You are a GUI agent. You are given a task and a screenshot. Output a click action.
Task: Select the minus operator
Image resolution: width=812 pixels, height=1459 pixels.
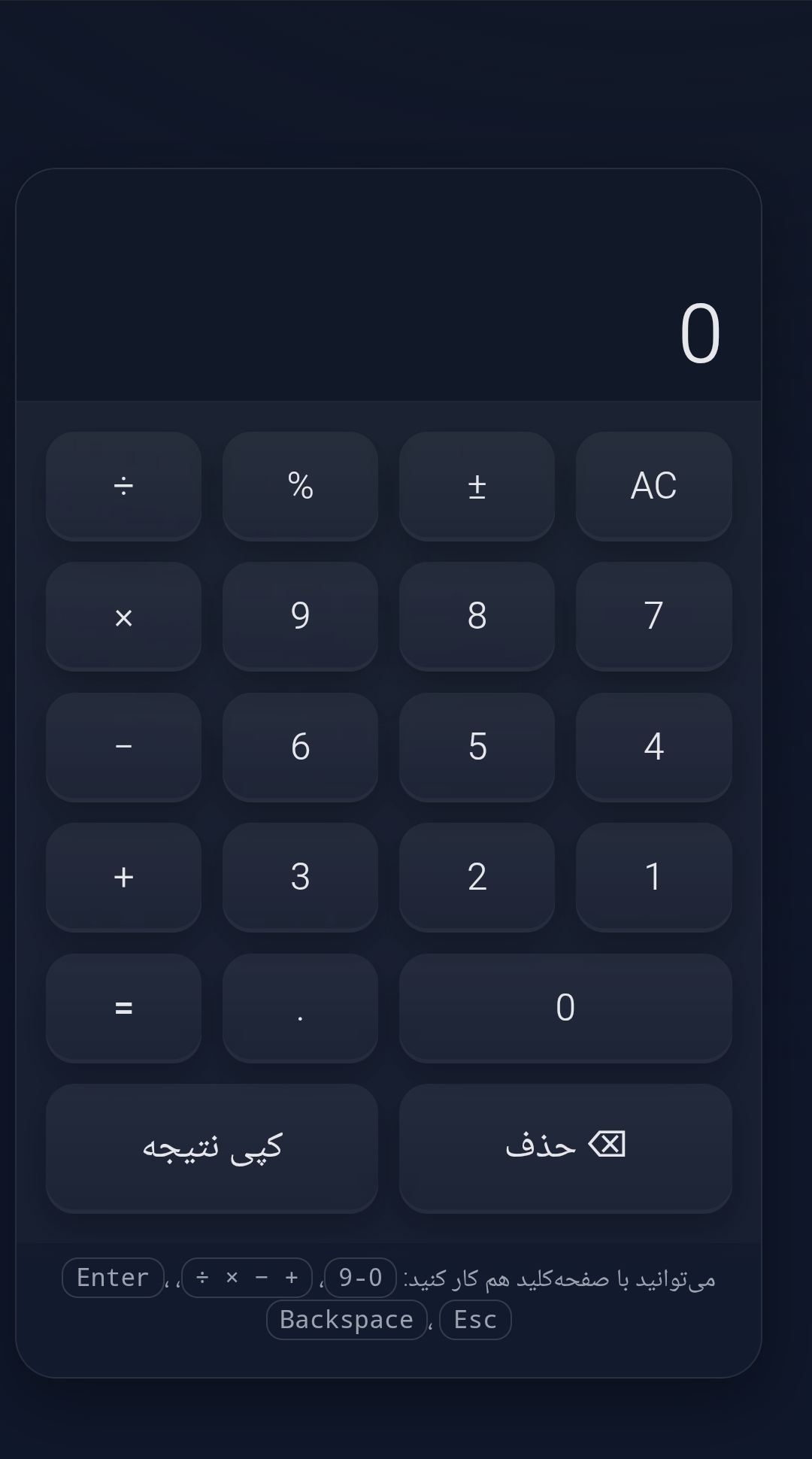click(x=123, y=747)
